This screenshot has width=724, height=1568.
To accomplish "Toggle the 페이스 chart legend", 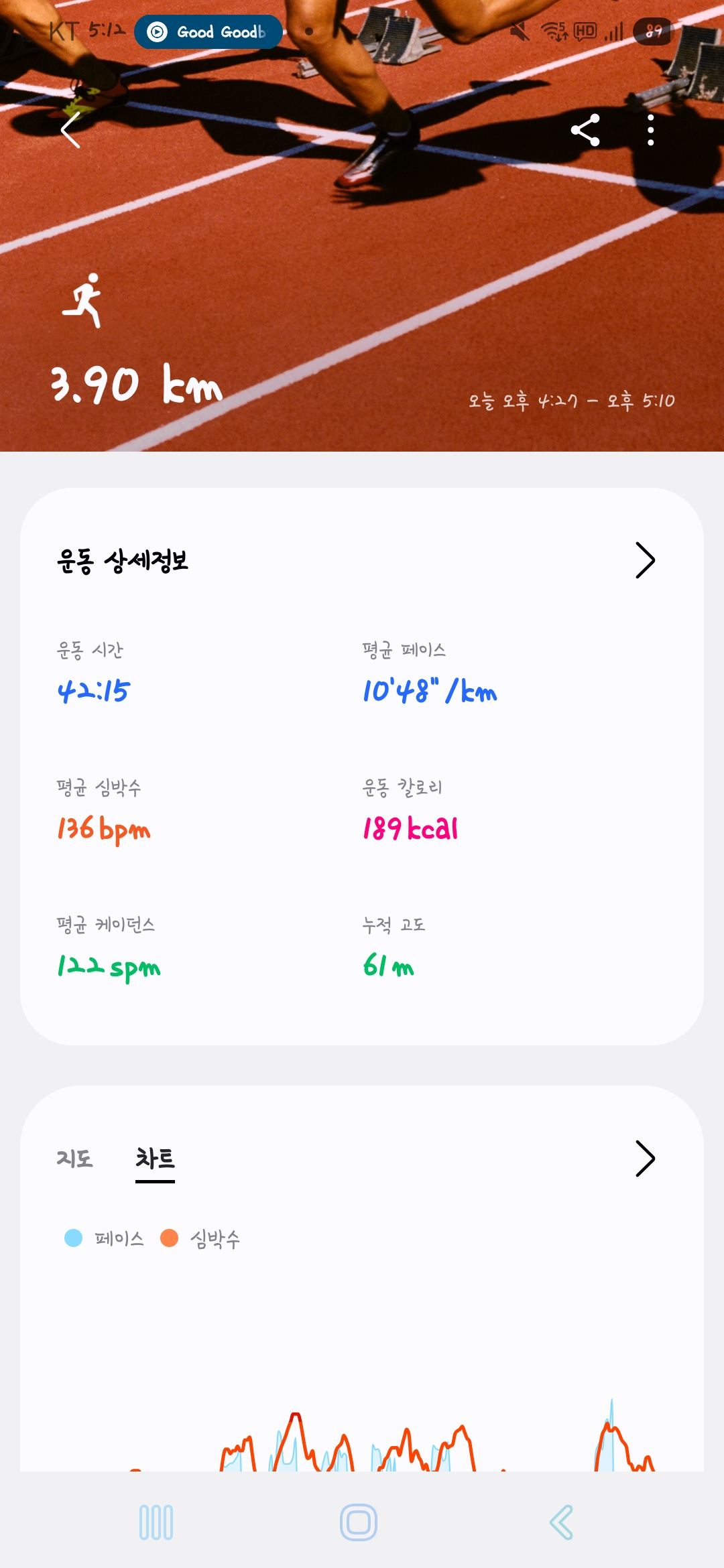I will click(x=105, y=1238).
